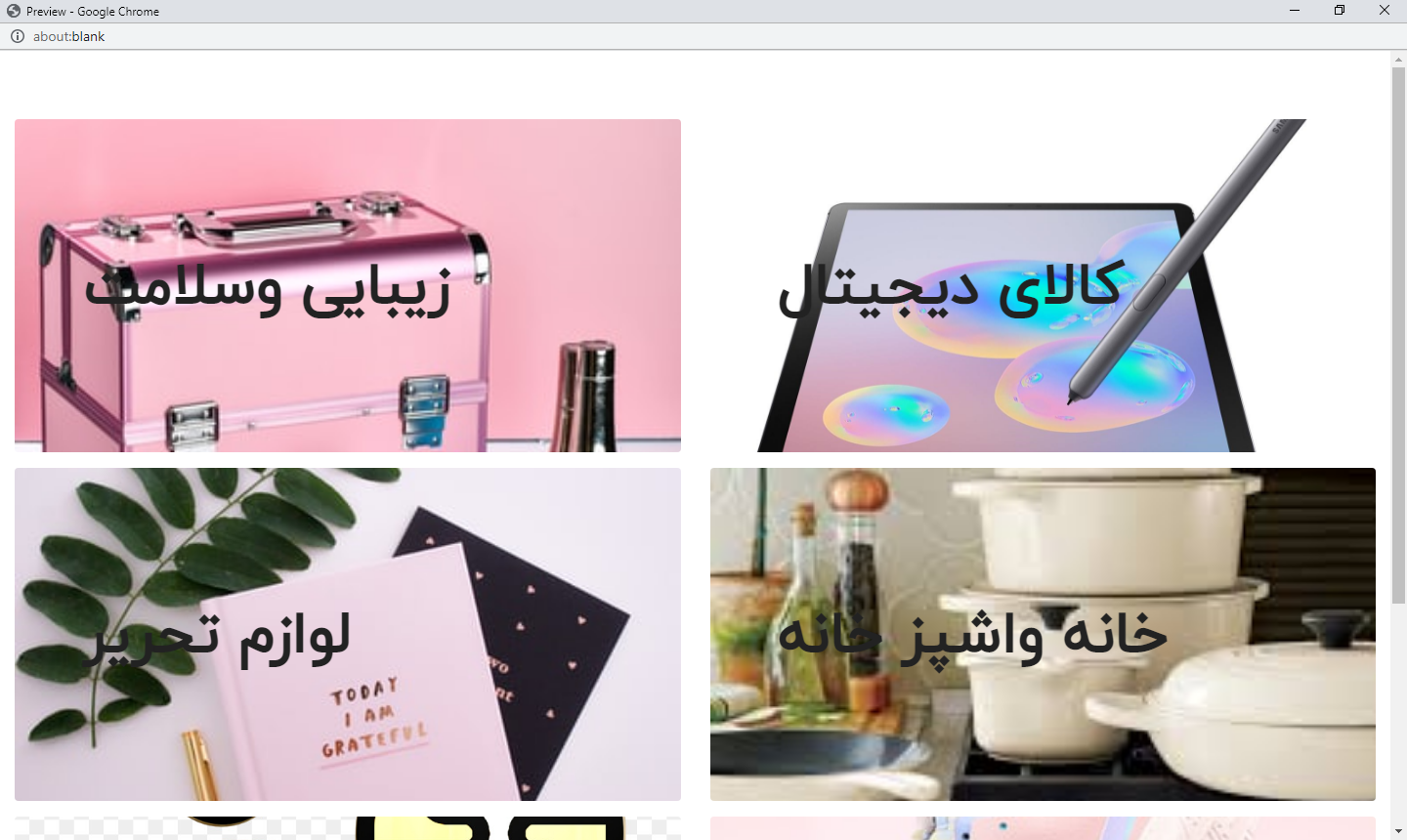The height and width of the screenshot is (840, 1407).
Task: Open the زیبایی وسلامت category card
Action: pos(348,285)
